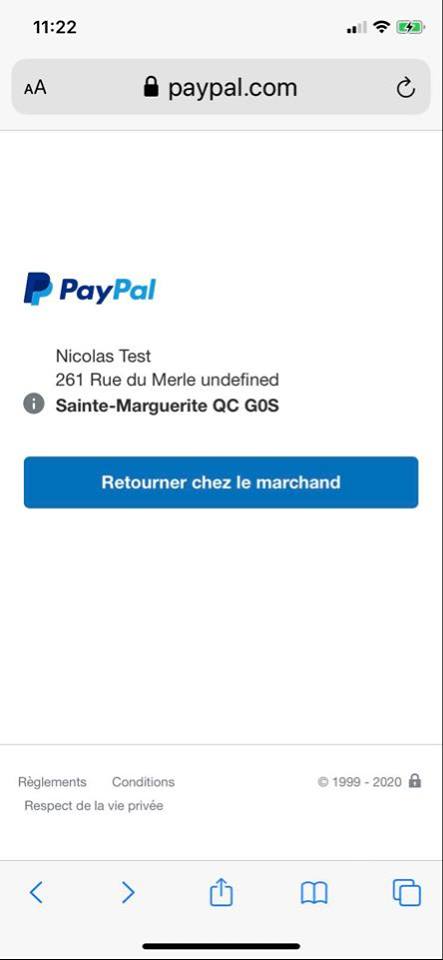Tap Retourner chez le marchand button

pyautogui.click(x=221, y=482)
